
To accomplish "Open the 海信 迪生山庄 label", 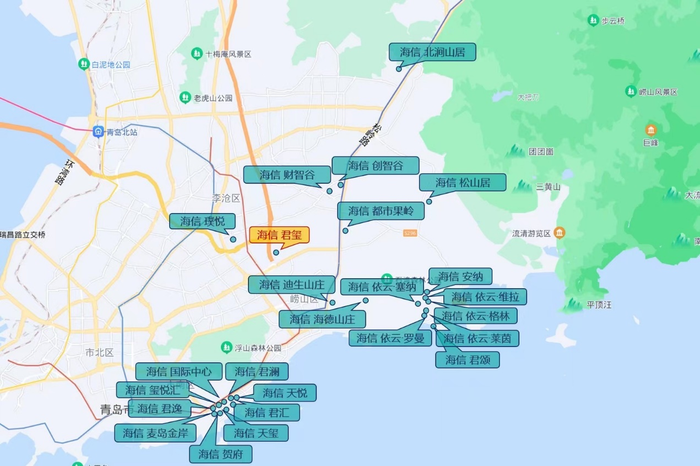I will point(292,285).
